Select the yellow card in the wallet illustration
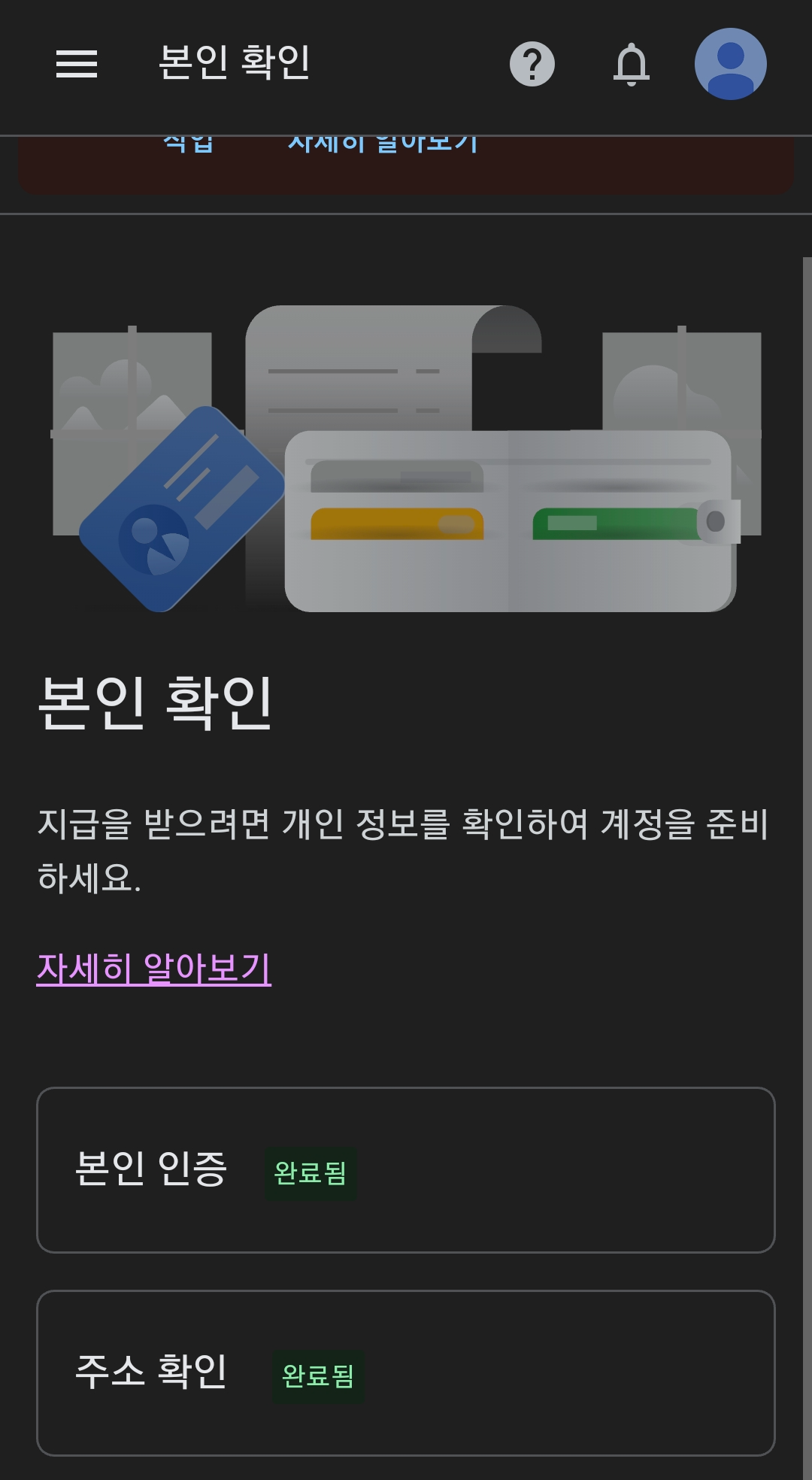This screenshot has height=1480, width=812. click(x=396, y=523)
